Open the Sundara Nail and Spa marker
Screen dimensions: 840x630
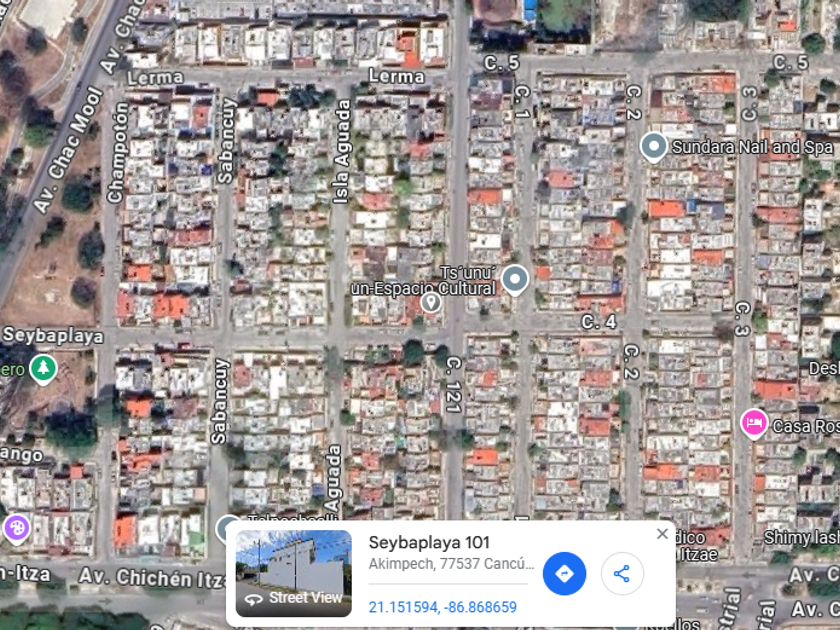pyautogui.click(x=654, y=147)
